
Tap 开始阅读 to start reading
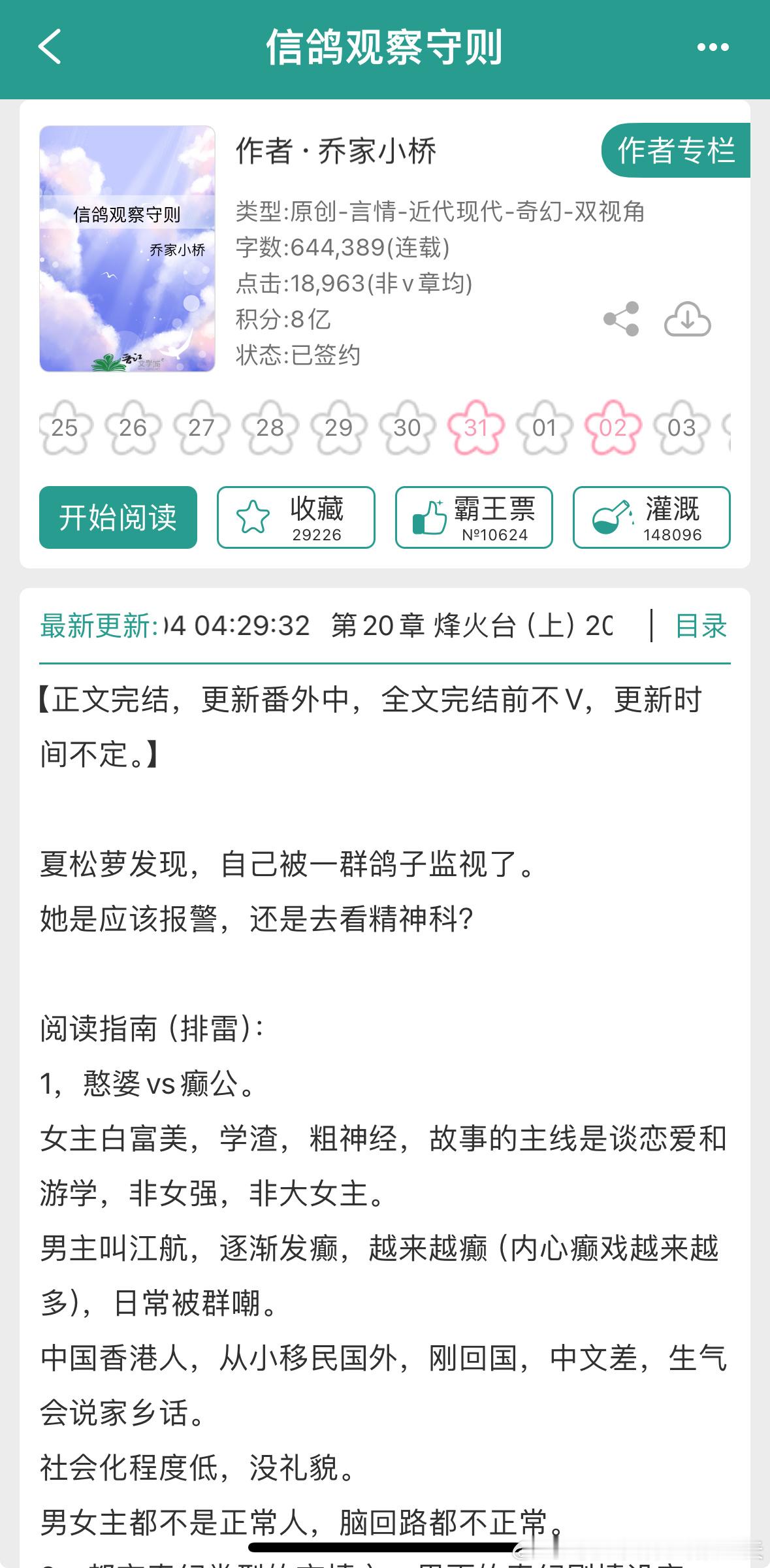[118, 515]
